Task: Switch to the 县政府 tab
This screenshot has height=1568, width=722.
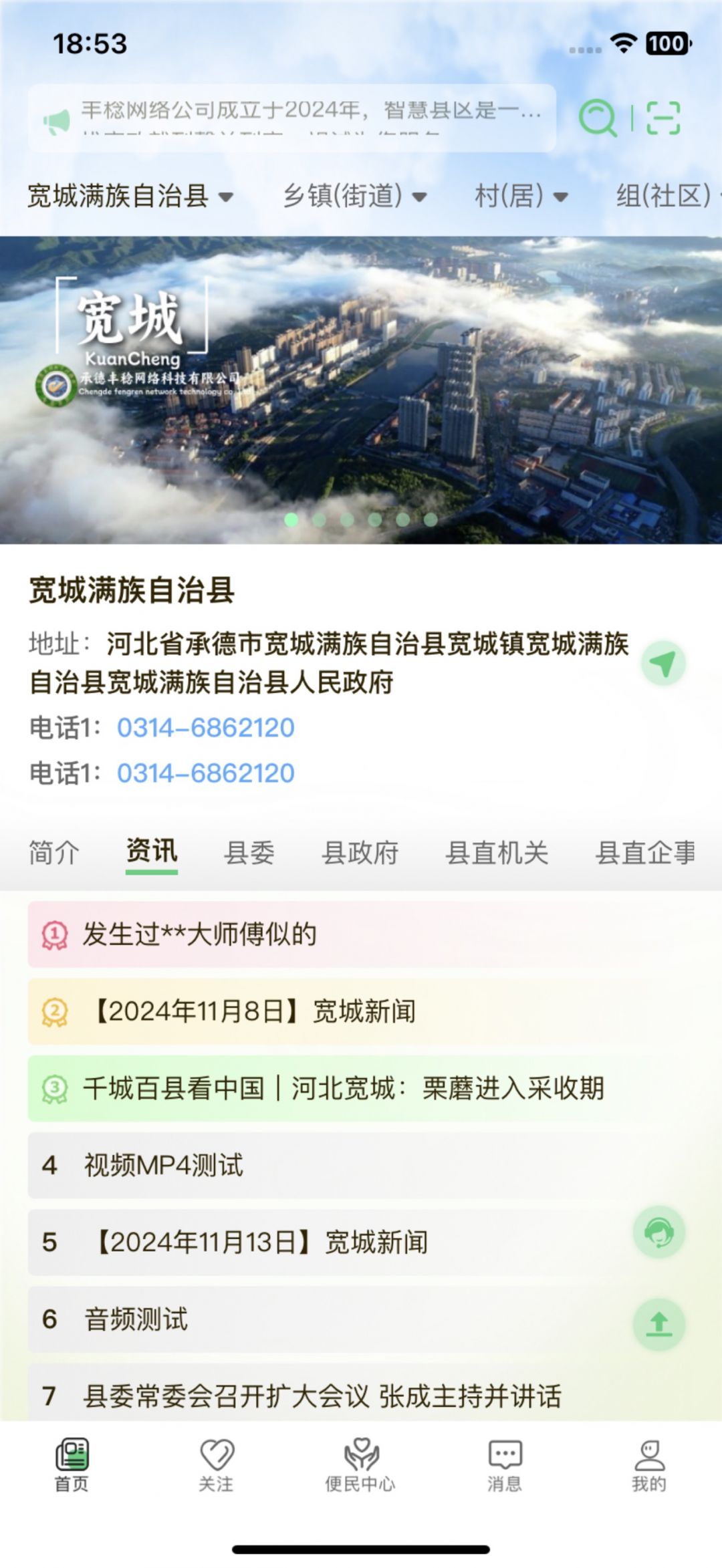Action: point(360,853)
